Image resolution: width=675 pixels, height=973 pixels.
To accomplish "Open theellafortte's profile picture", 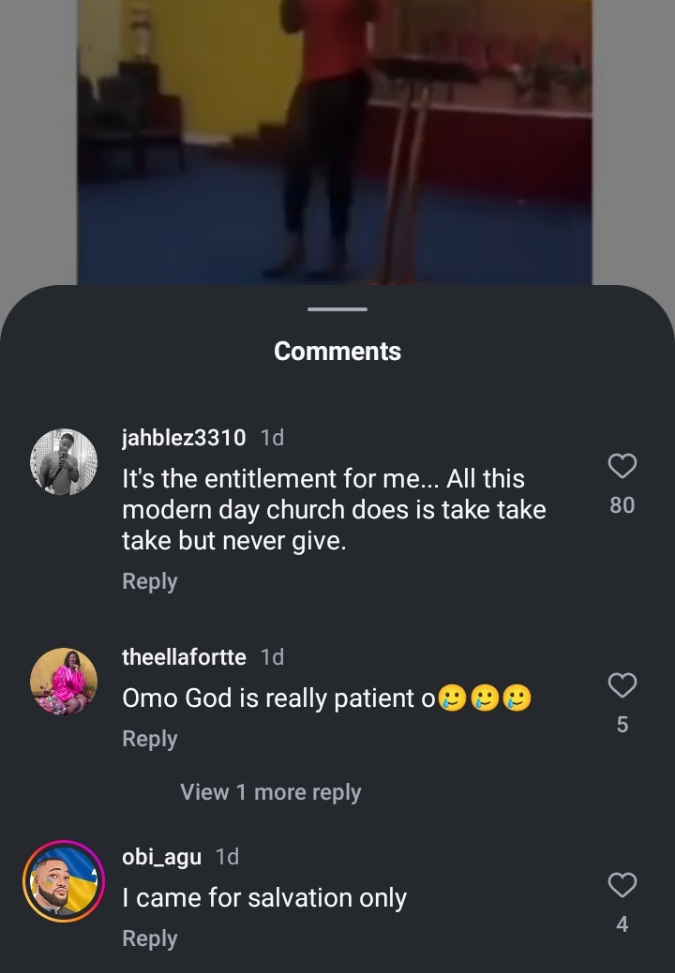I will pos(64,681).
